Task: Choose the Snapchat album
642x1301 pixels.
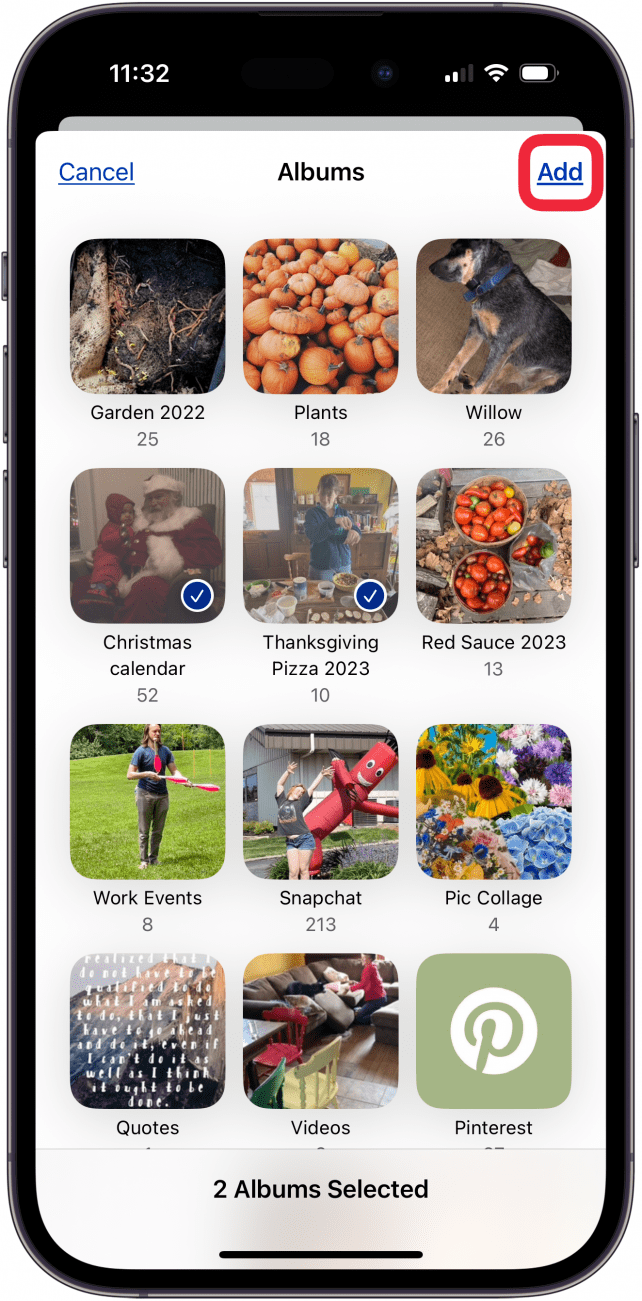Action: (x=321, y=802)
